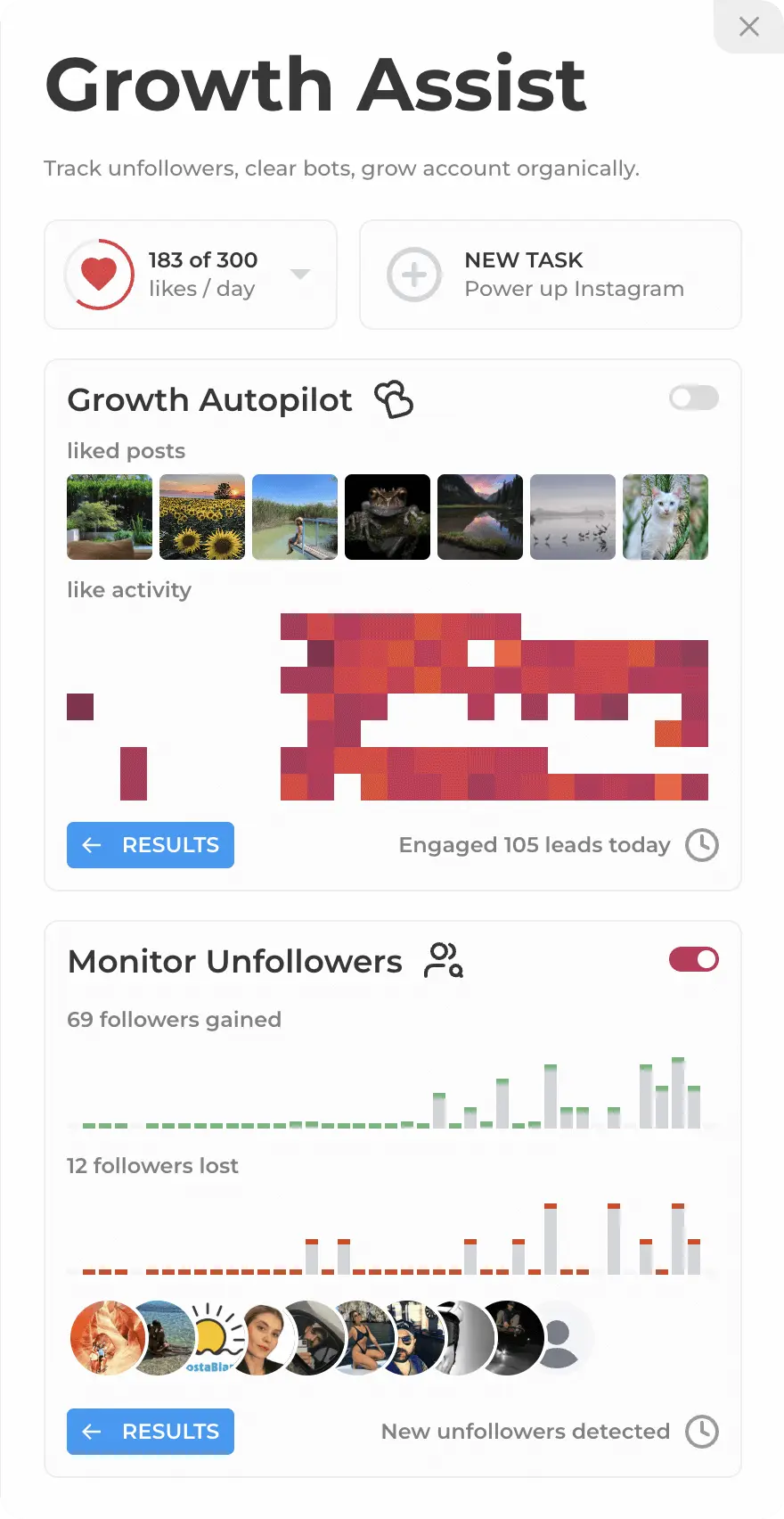This screenshot has width=784, height=1519.
Task: Open the liked frog post
Action: pos(388,517)
